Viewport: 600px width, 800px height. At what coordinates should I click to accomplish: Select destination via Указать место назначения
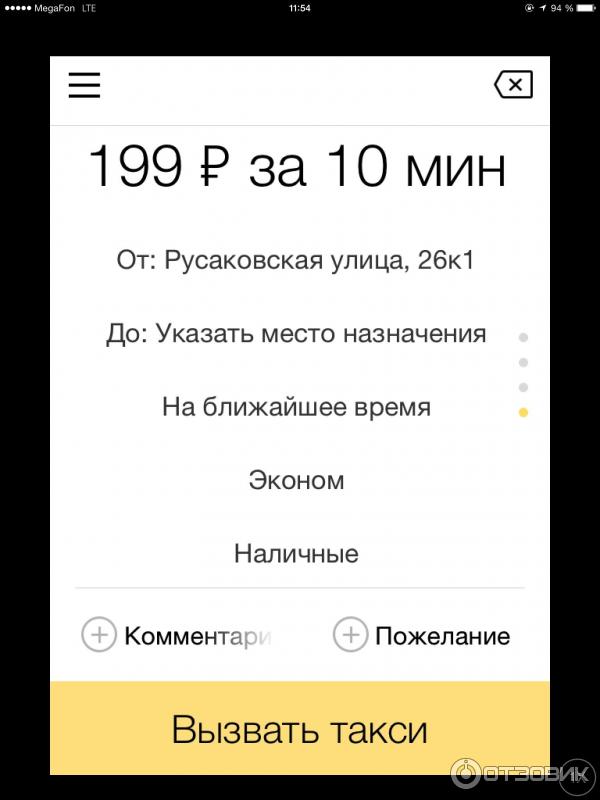[x=296, y=334]
